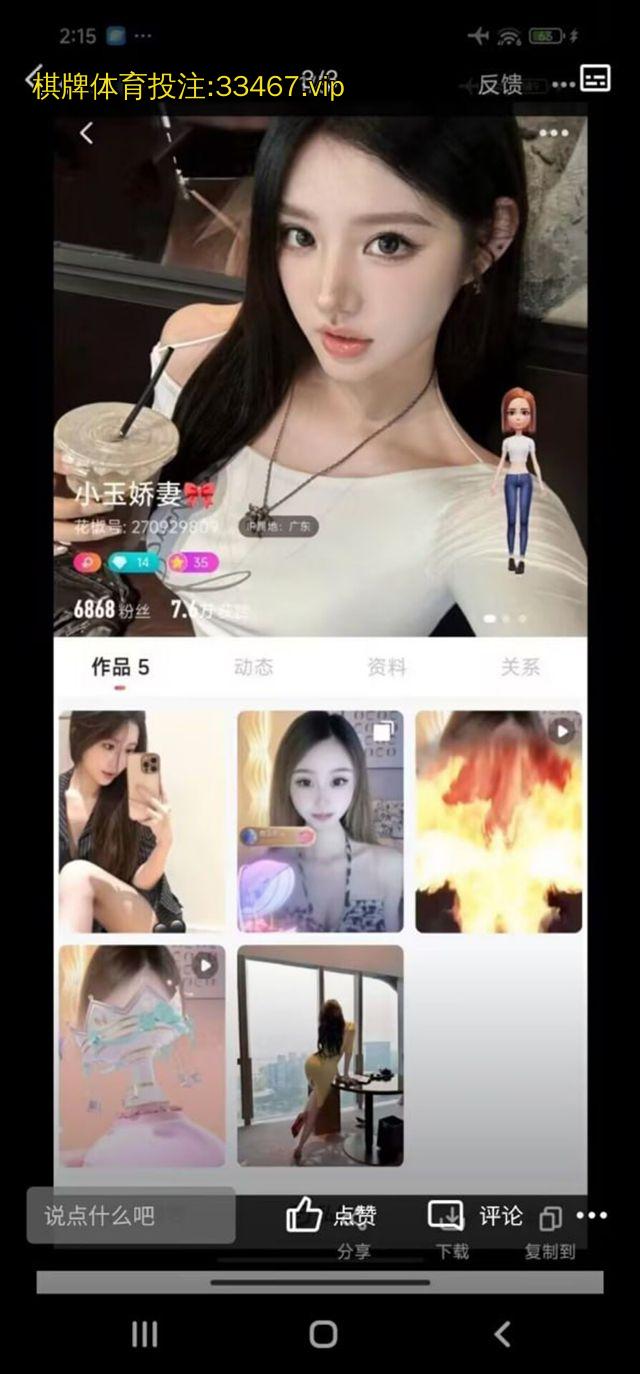Tap the 说点什么吧 comment box

click(x=130, y=1216)
